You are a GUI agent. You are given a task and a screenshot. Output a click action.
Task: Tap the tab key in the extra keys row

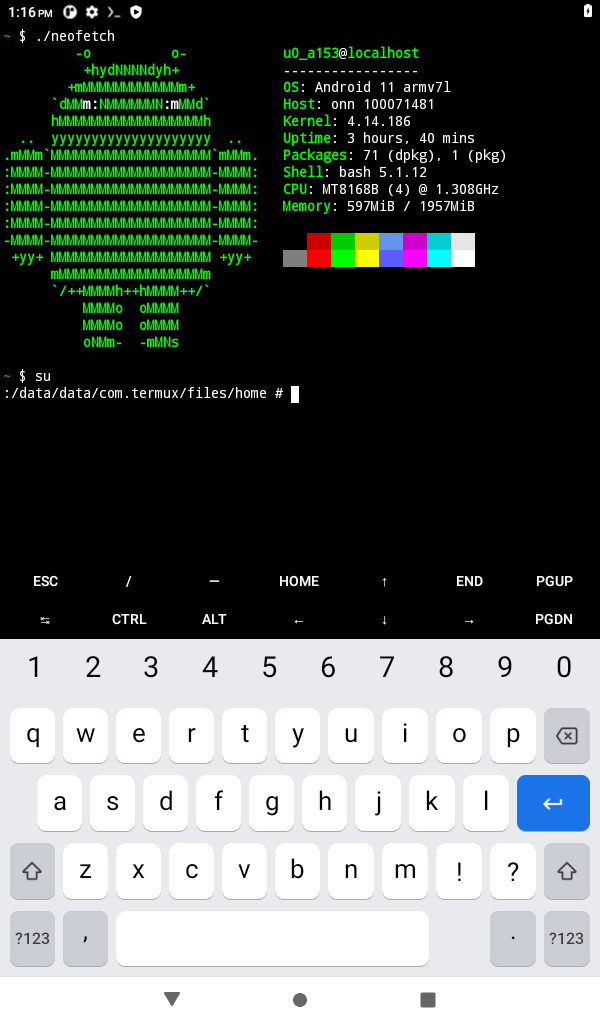coord(45,620)
